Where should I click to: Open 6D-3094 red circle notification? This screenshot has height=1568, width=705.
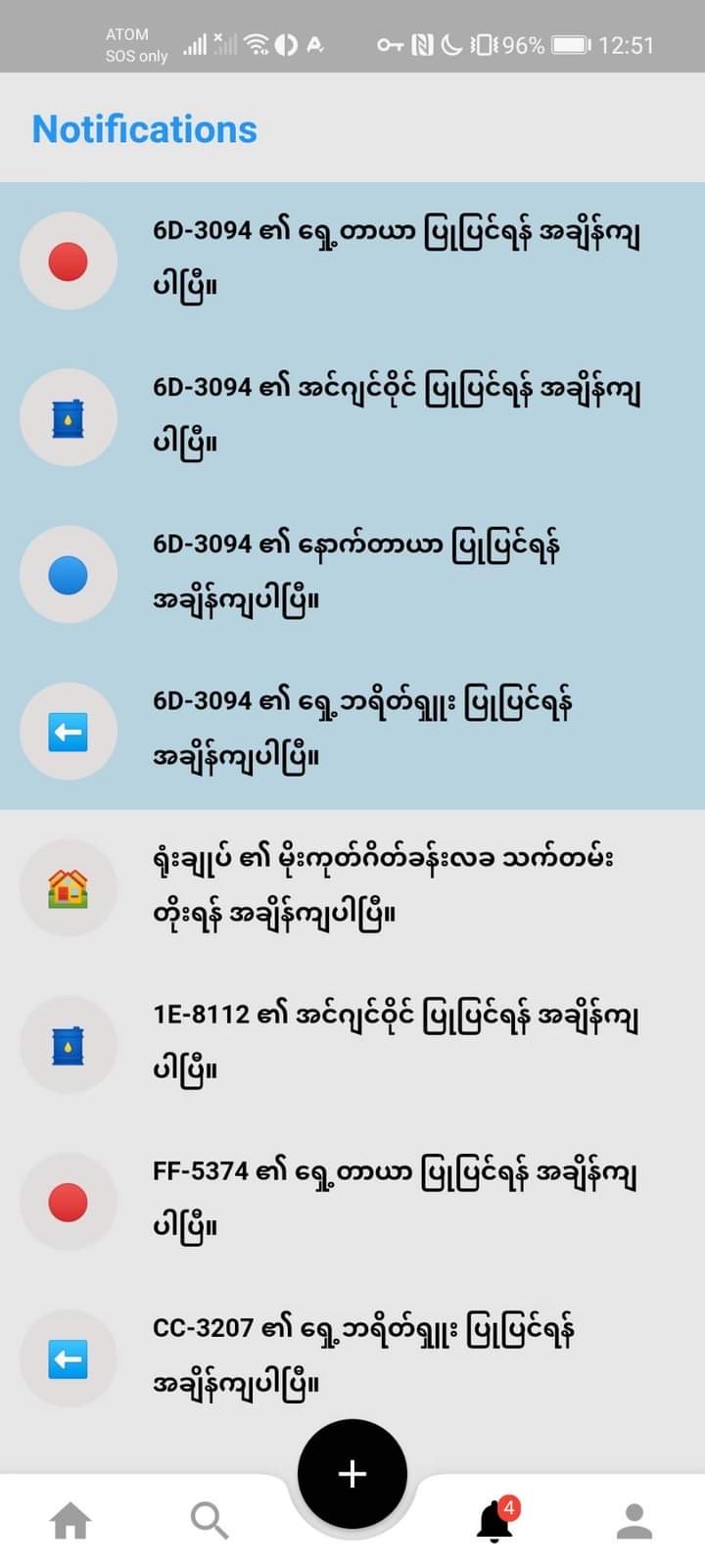(x=392, y=261)
